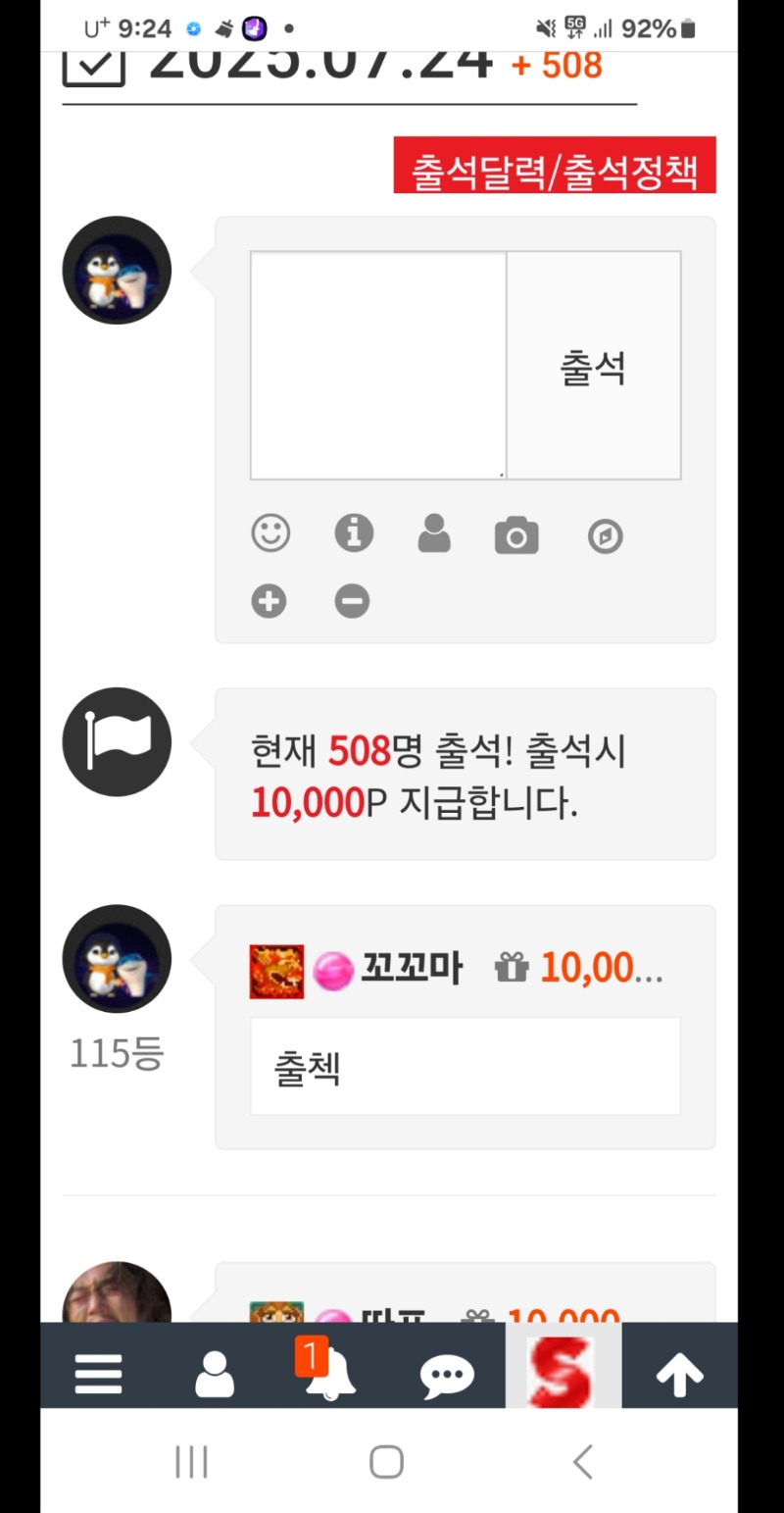784x1513 pixels.
Task: Jump to top with the up arrow
Action: point(680,1376)
